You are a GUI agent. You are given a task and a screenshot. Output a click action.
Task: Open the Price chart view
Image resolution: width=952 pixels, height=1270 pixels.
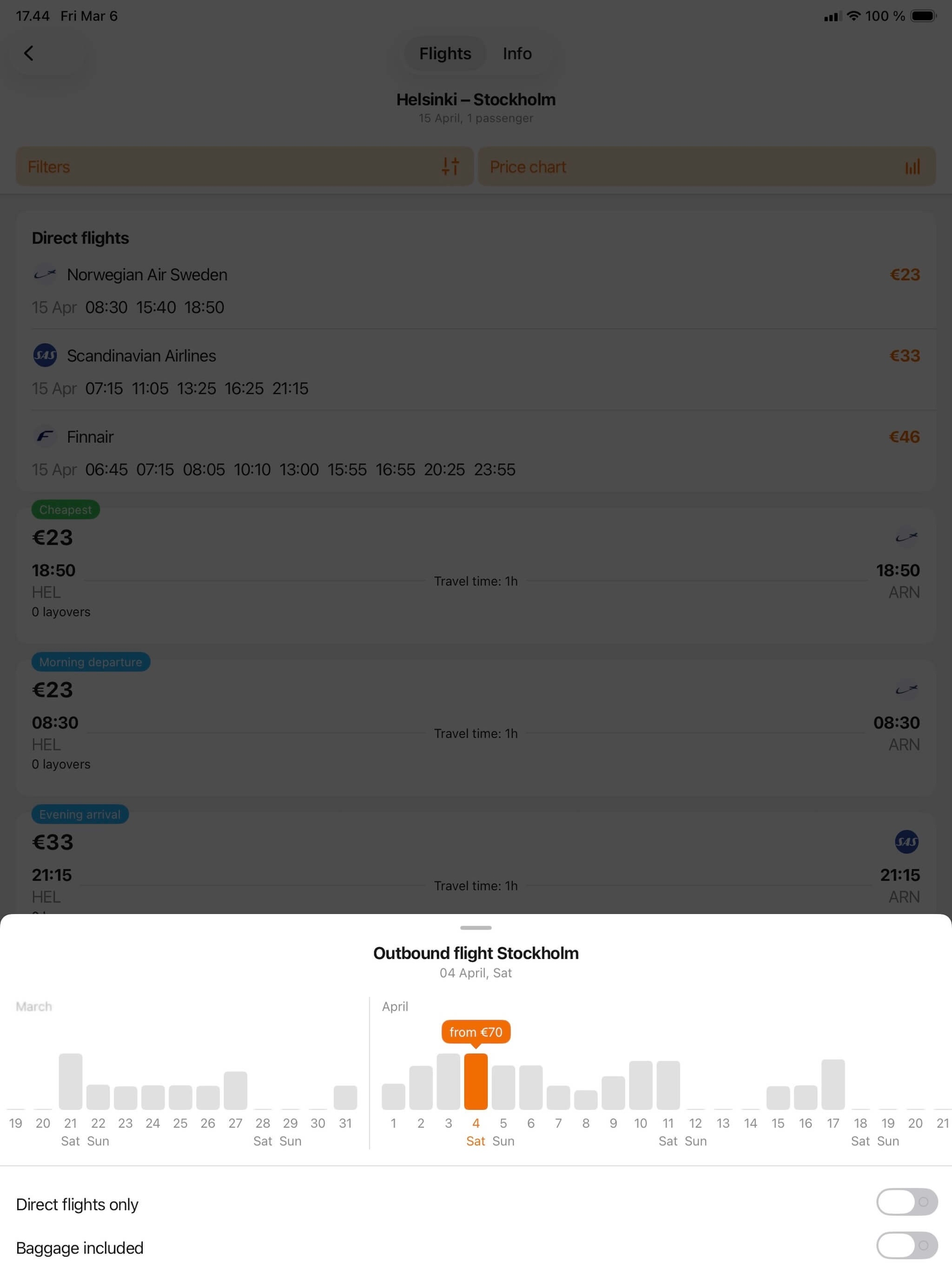(706, 166)
